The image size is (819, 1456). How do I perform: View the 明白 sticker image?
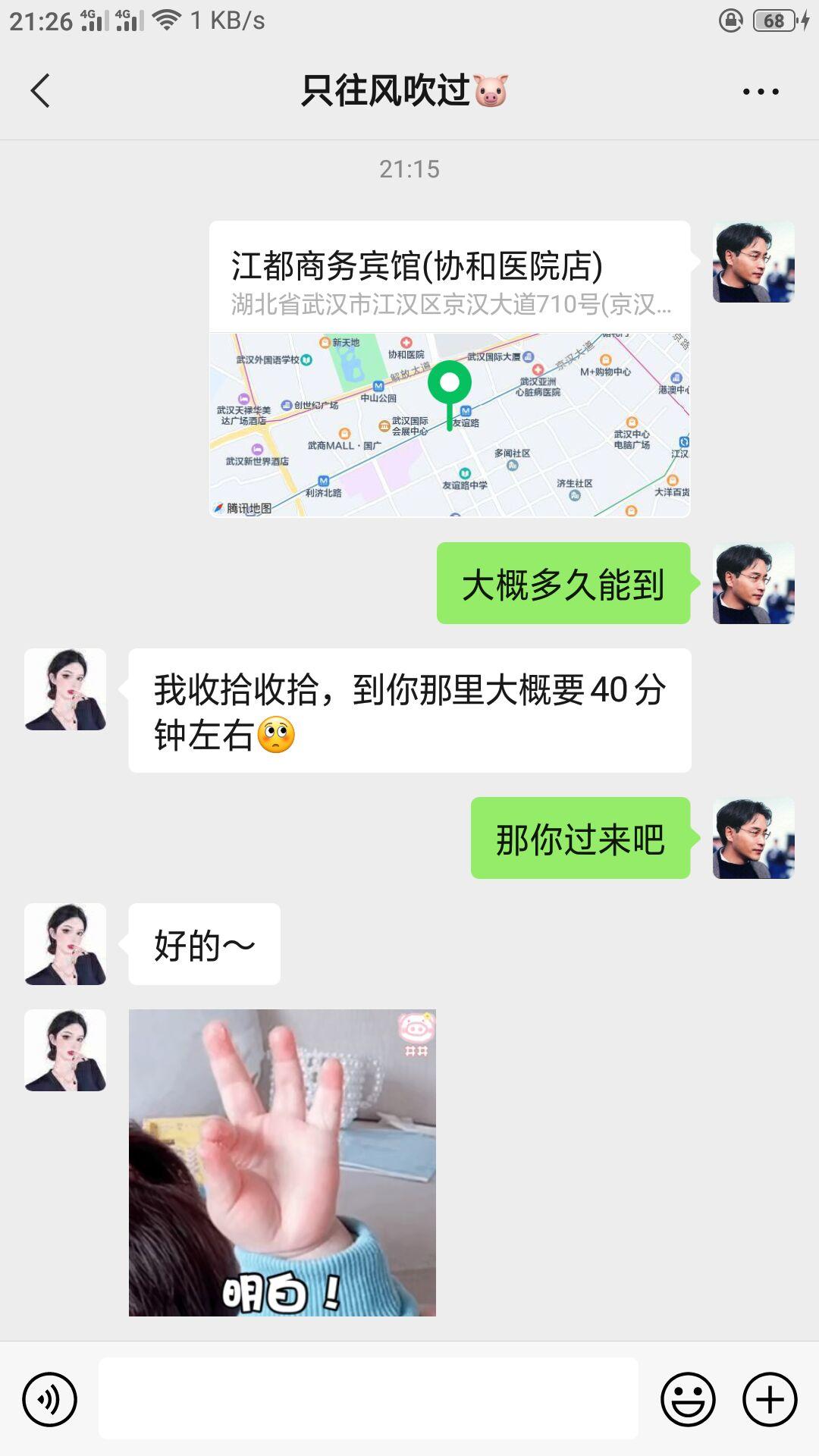pos(282,1163)
